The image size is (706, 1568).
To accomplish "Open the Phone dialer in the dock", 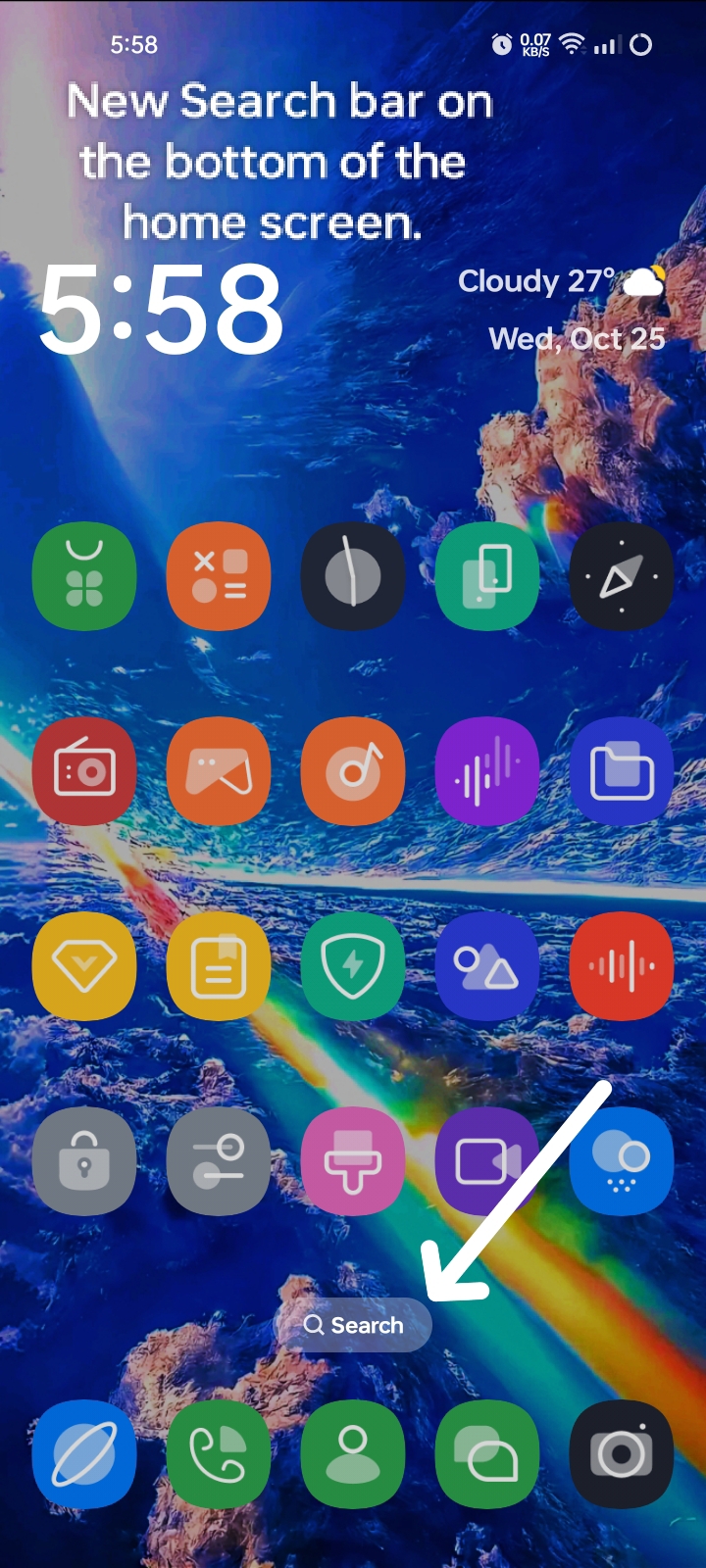I will click(219, 1452).
